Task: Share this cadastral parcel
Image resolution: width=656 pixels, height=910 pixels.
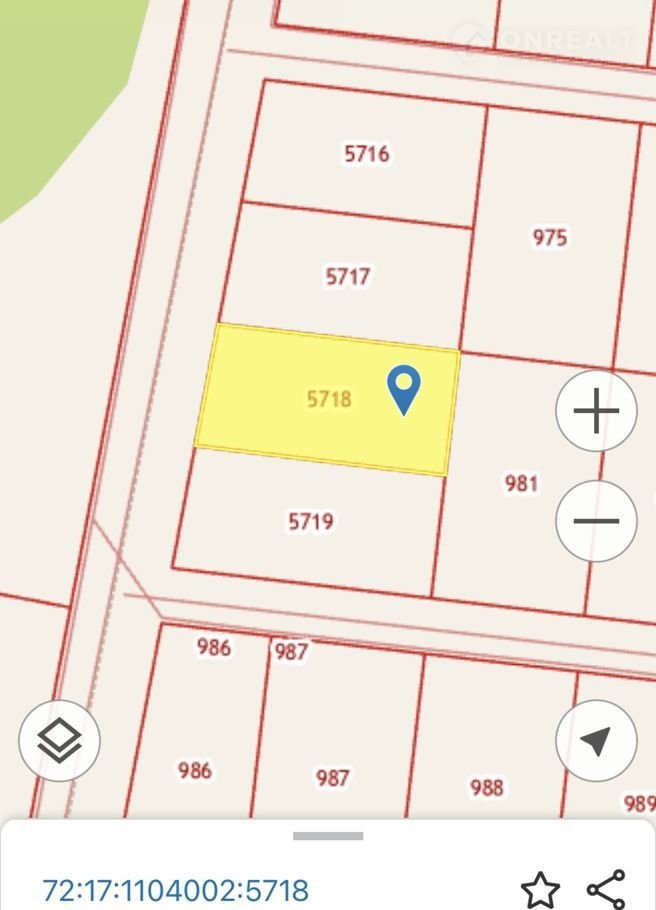Action: coord(606,889)
